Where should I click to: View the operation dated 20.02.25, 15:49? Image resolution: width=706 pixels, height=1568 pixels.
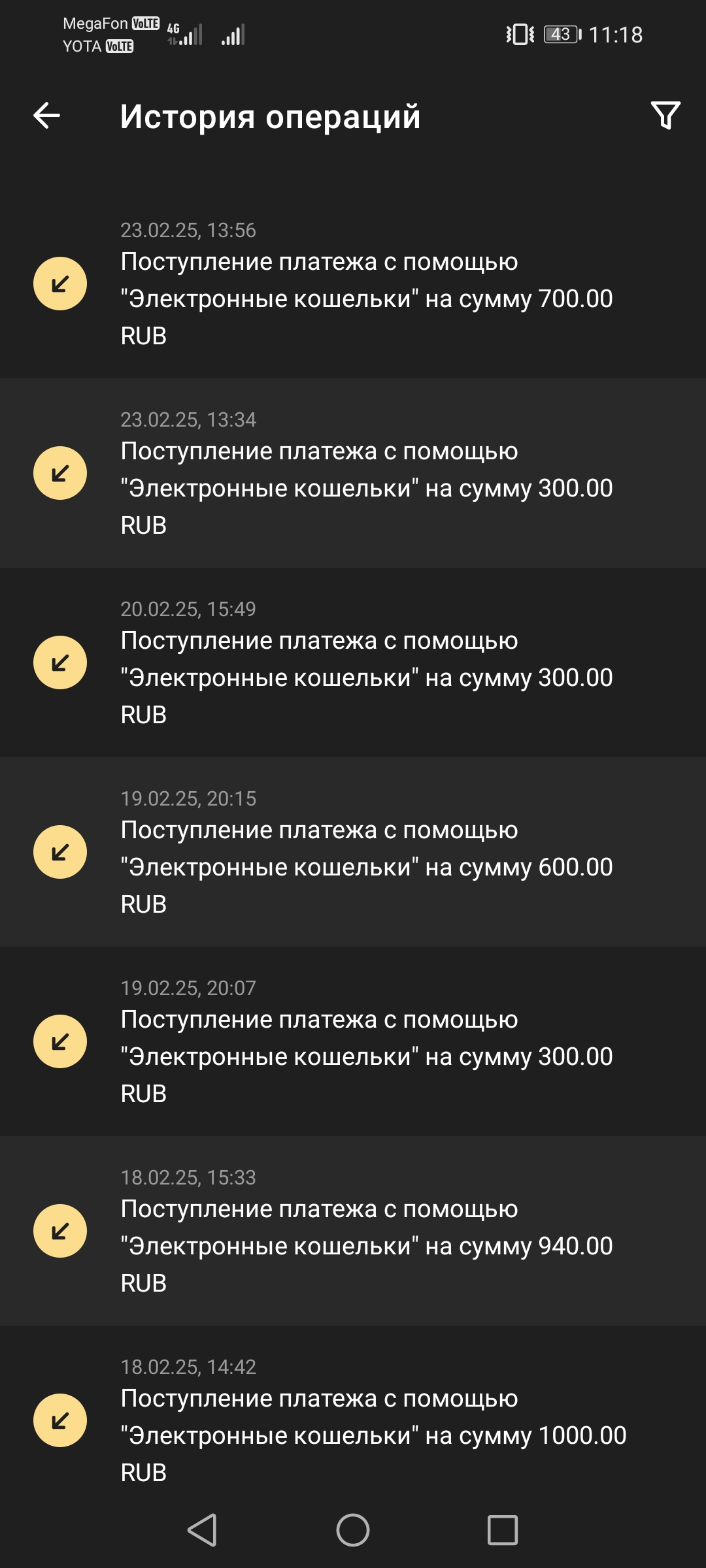[x=366, y=663]
